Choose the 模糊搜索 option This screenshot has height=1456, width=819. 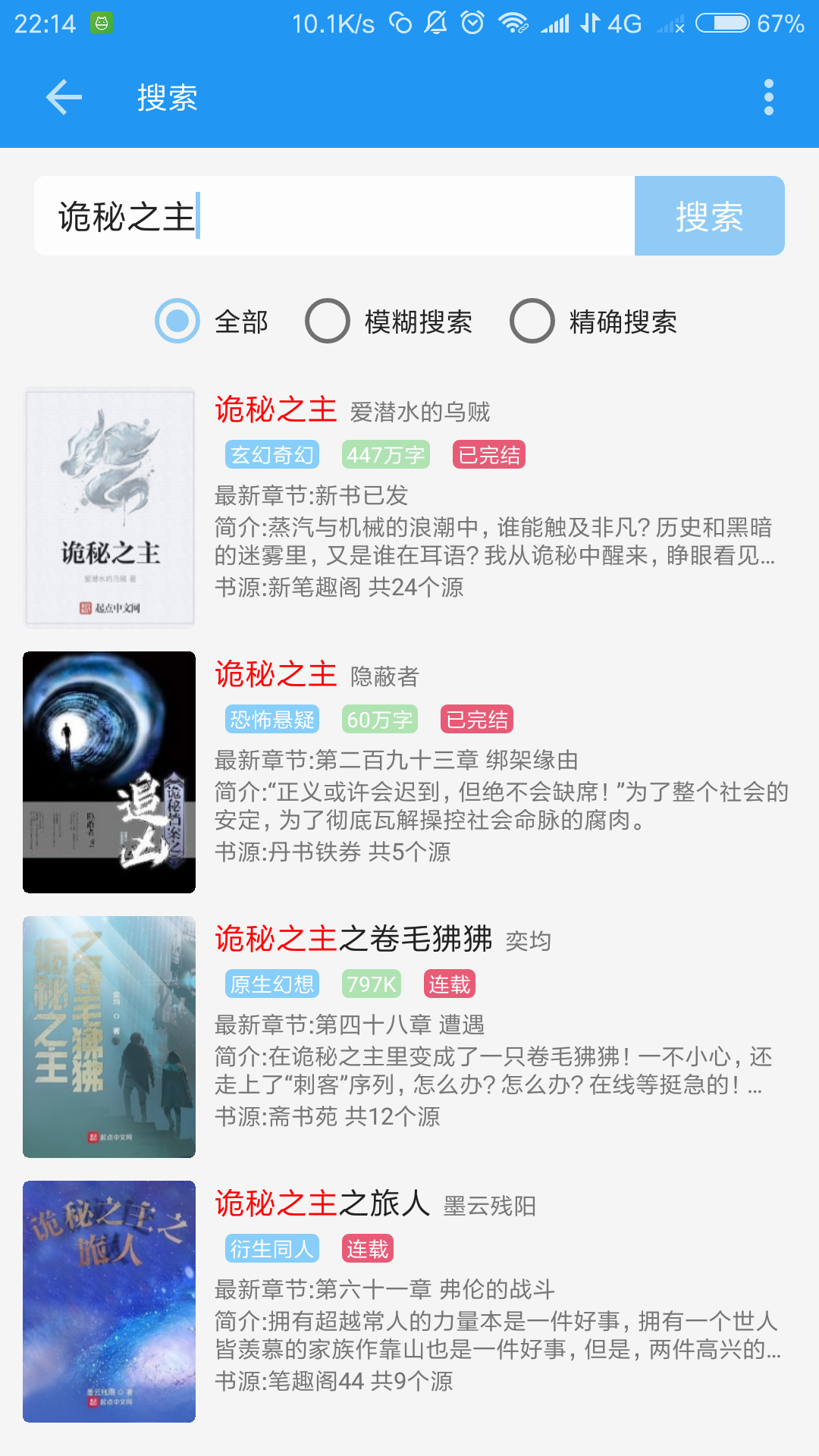coord(328,322)
